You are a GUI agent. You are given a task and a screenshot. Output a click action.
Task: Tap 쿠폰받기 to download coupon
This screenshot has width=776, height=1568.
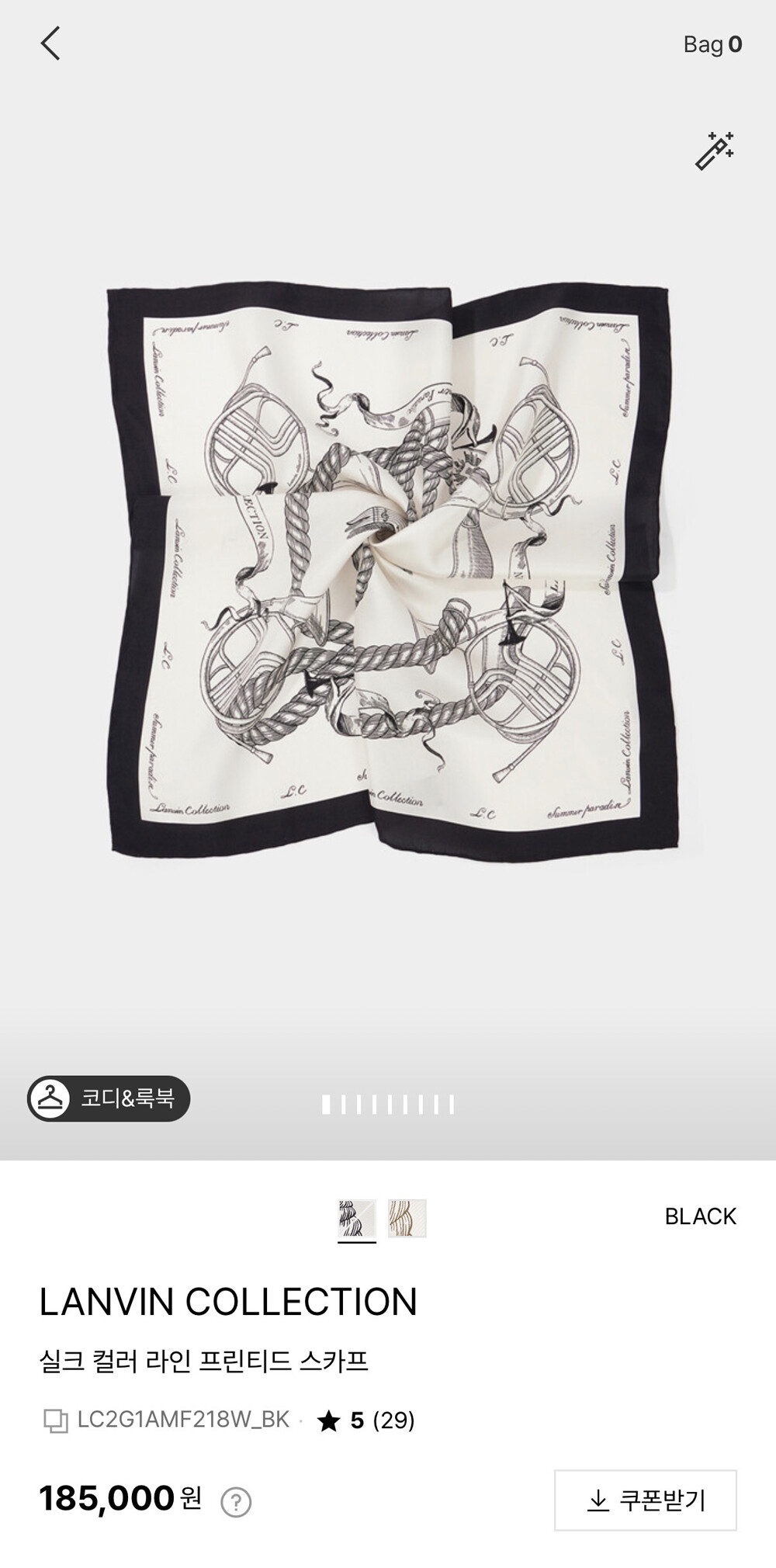(x=646, y=1500)
